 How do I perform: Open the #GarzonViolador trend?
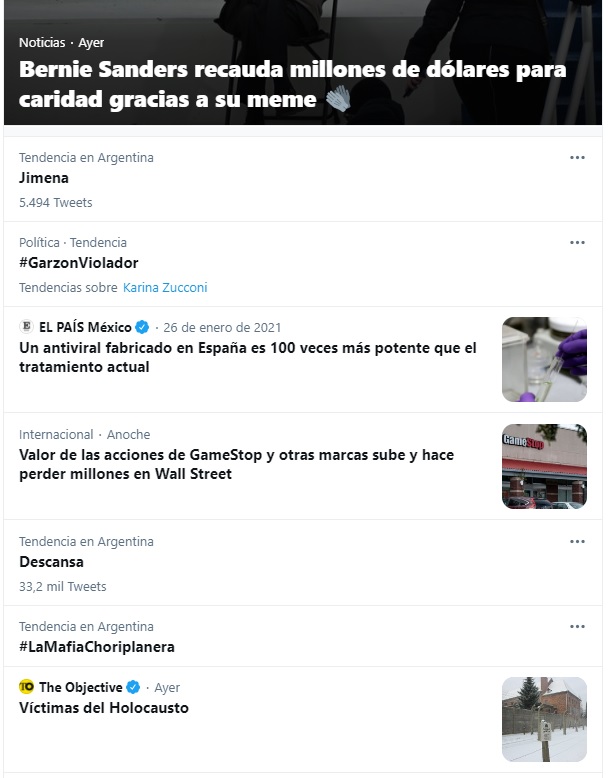[79, 263]
